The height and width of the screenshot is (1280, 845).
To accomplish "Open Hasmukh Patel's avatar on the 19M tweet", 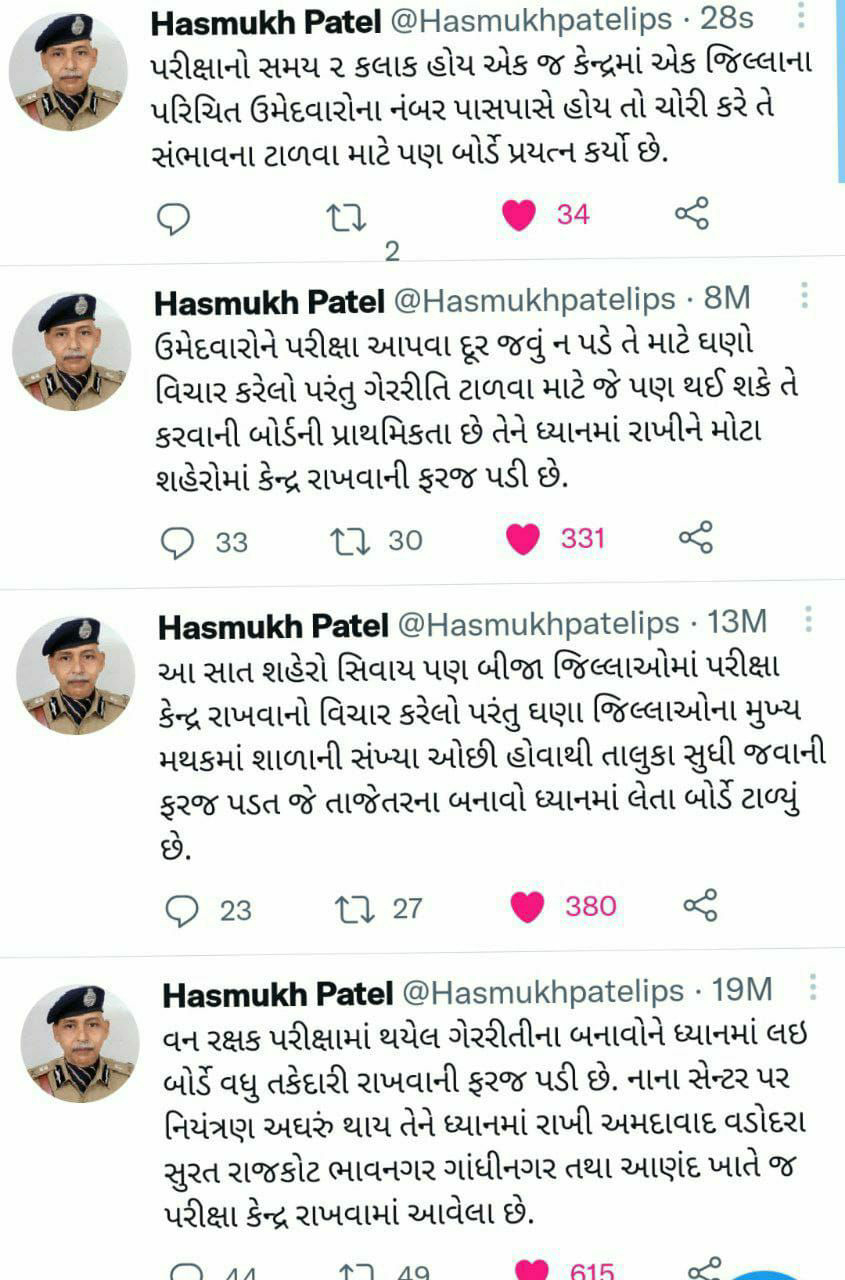I will point(79,1043).
